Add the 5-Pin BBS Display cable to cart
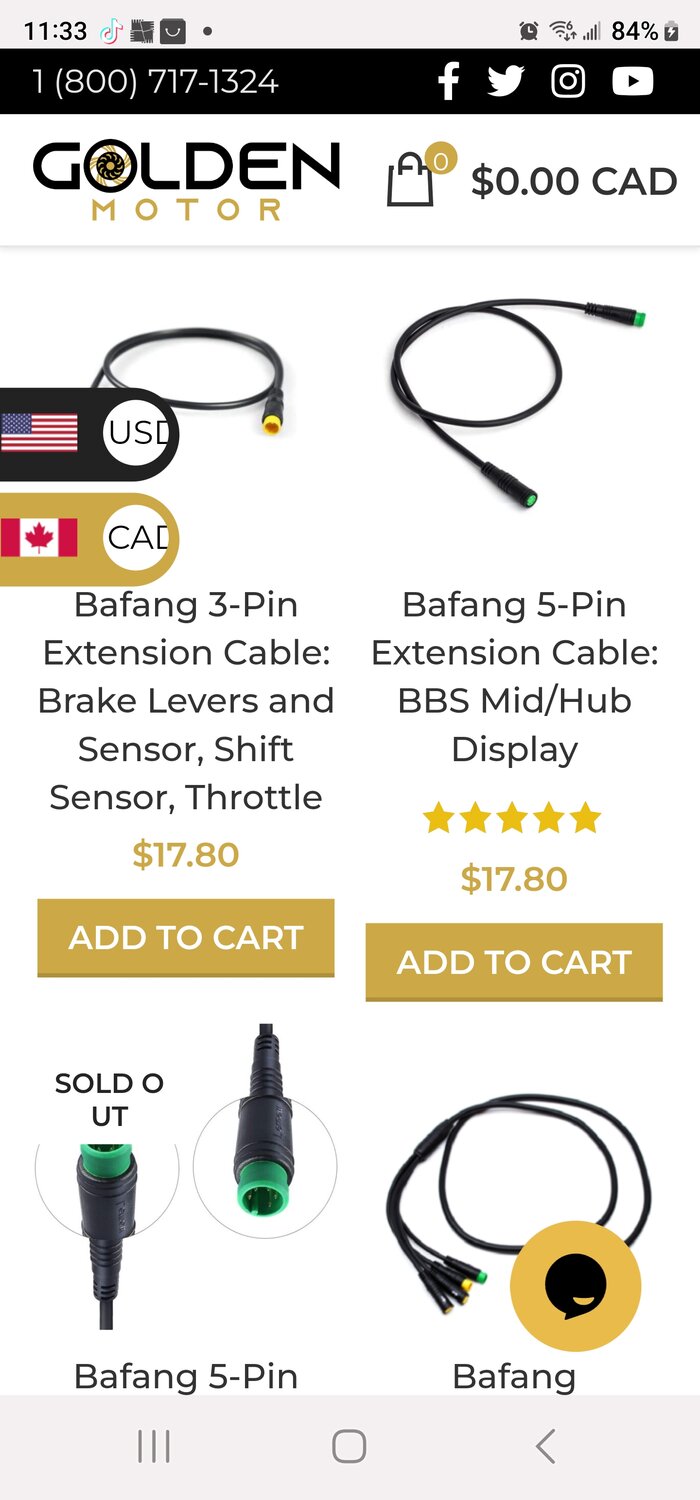 (514, 962)
